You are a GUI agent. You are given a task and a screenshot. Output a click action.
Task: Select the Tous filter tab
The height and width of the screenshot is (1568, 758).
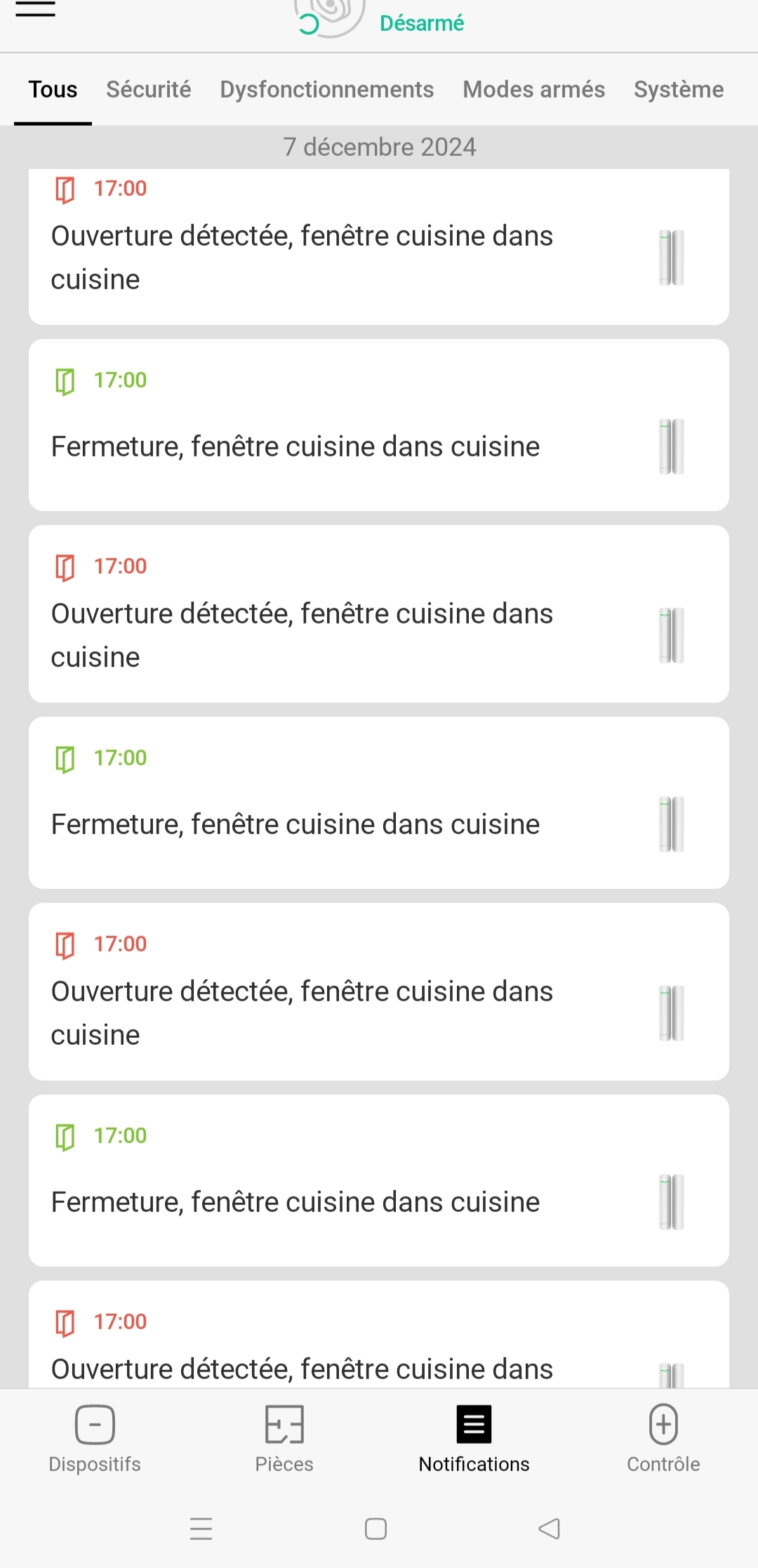click(x=53, y=90)
